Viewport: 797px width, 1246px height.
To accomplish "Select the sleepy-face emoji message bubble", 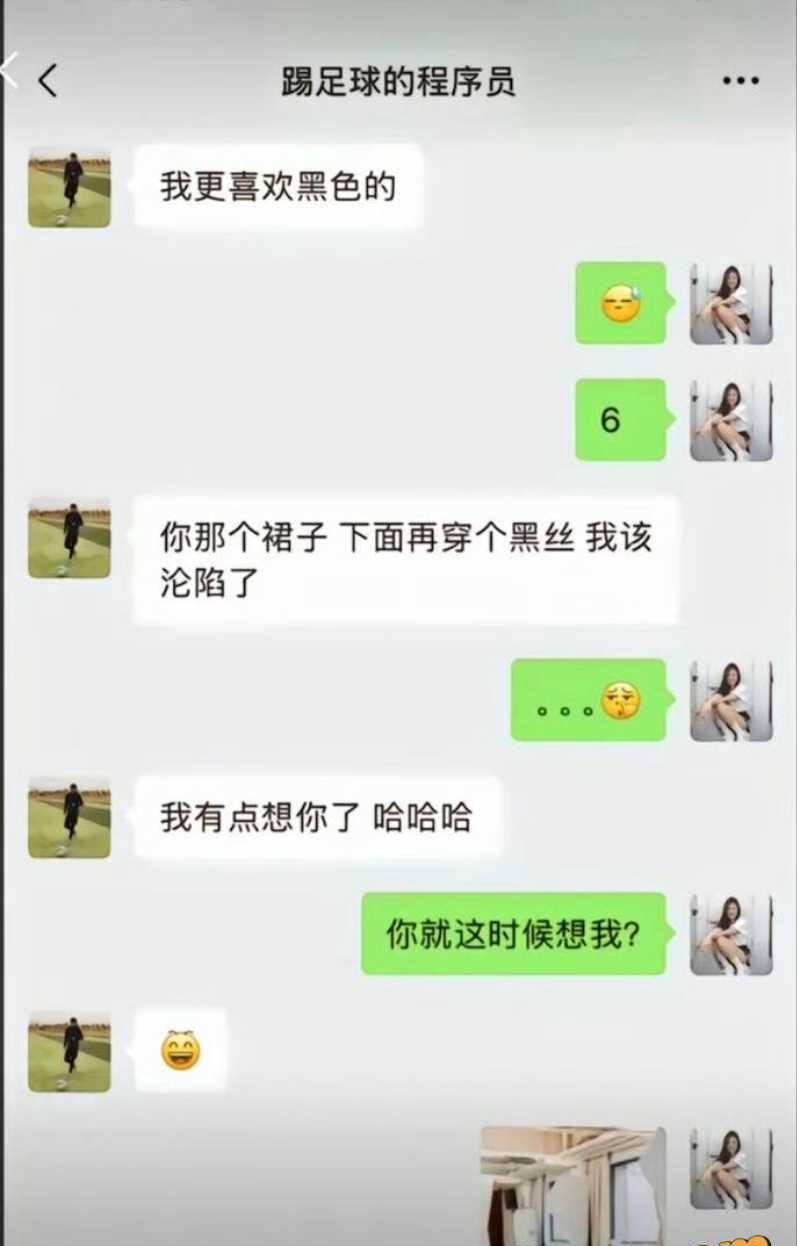I will tap(620, 305).
